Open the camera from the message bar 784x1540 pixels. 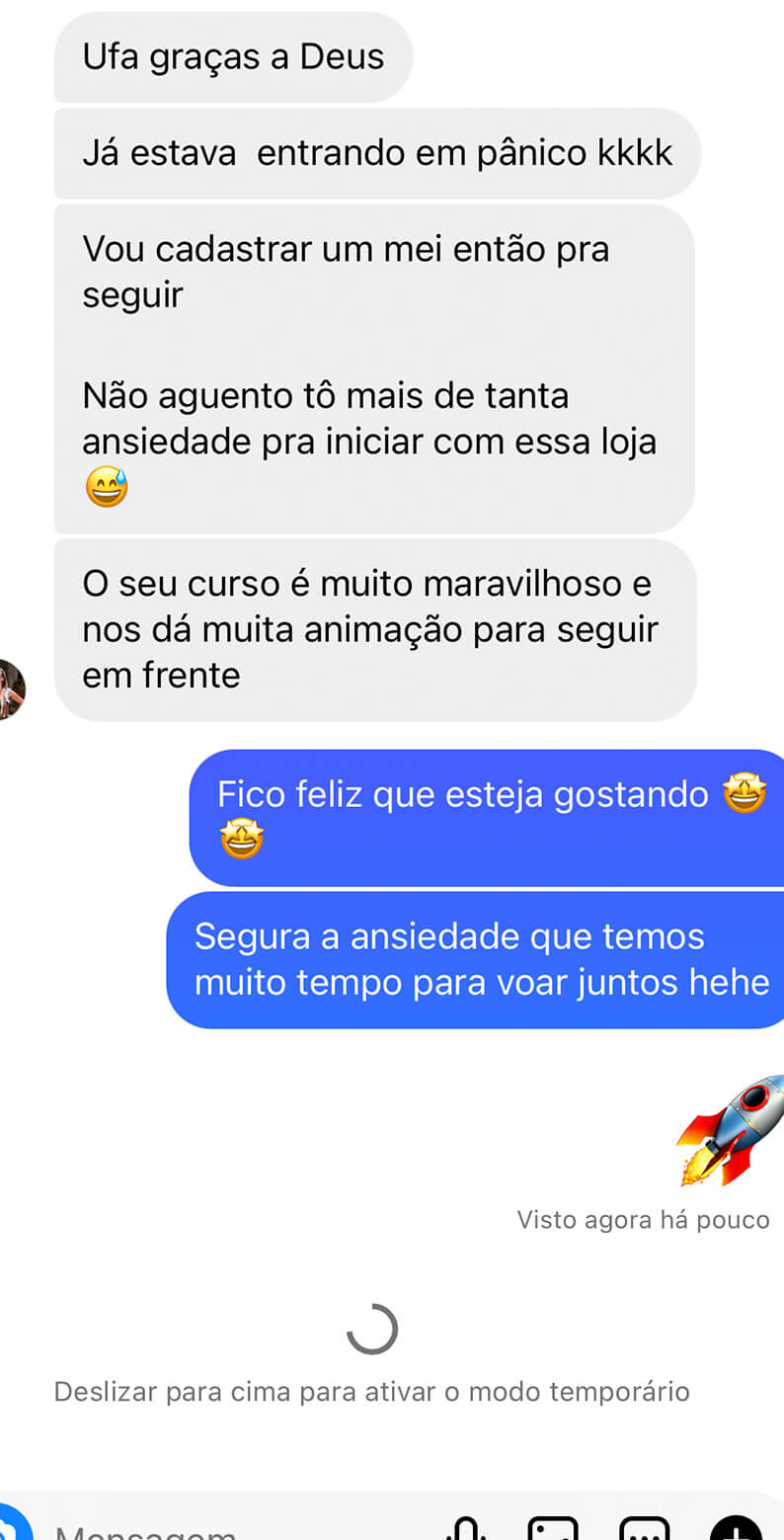click(x=12, y=1526)
